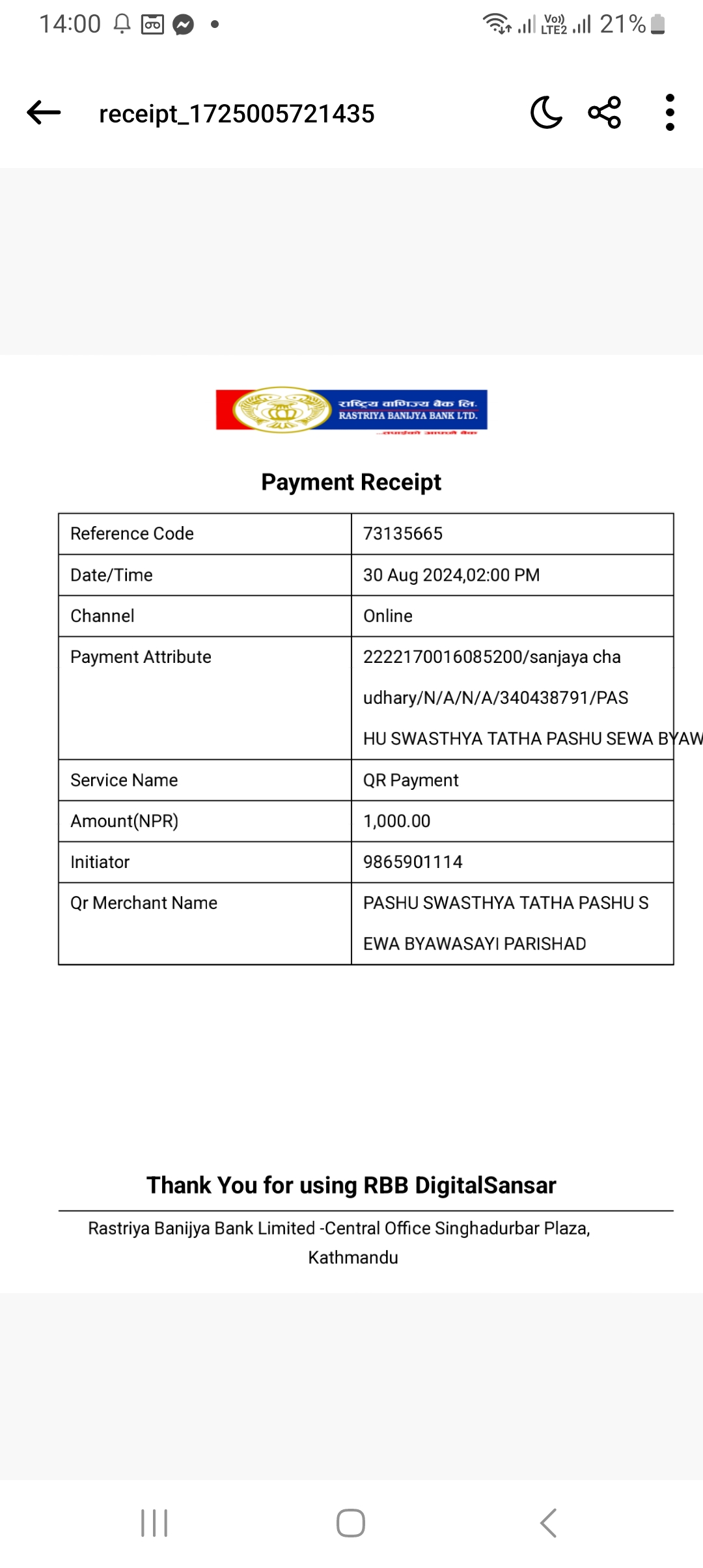Share the receipt PDF
This screenshot has height=1568, width=703.
(x=605, y=113)
